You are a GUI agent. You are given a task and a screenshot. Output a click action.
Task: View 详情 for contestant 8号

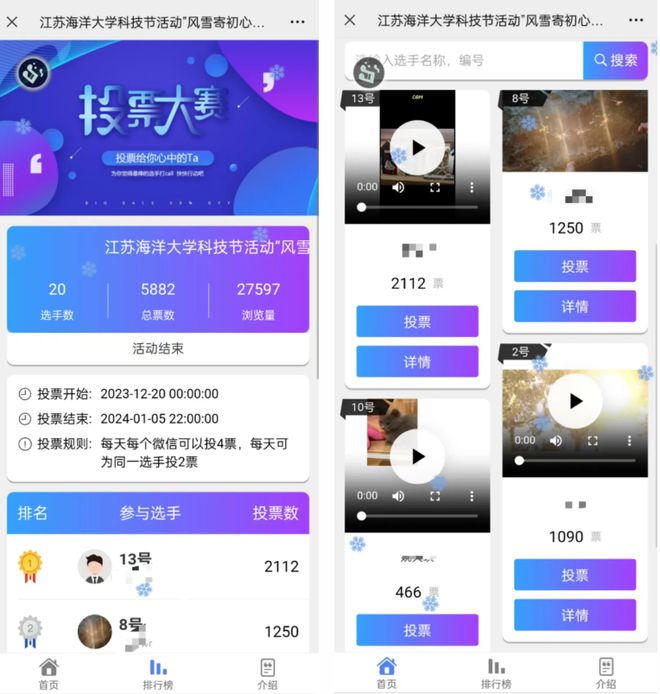point(574,306)
